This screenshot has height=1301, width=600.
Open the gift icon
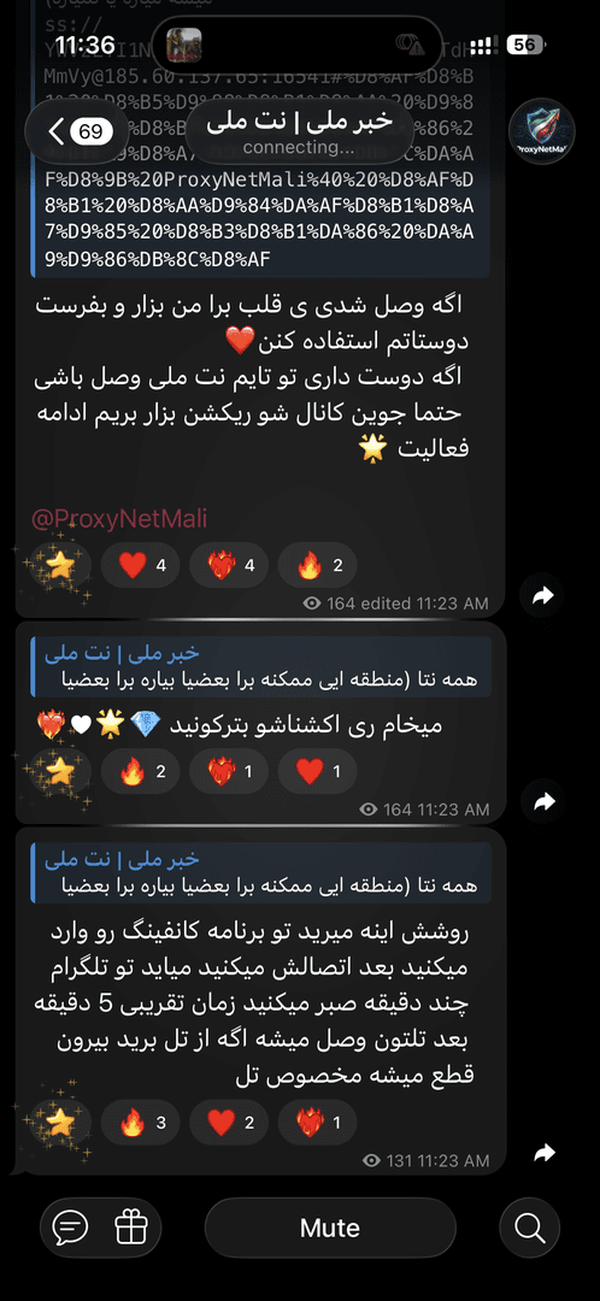pos(131,1227)
